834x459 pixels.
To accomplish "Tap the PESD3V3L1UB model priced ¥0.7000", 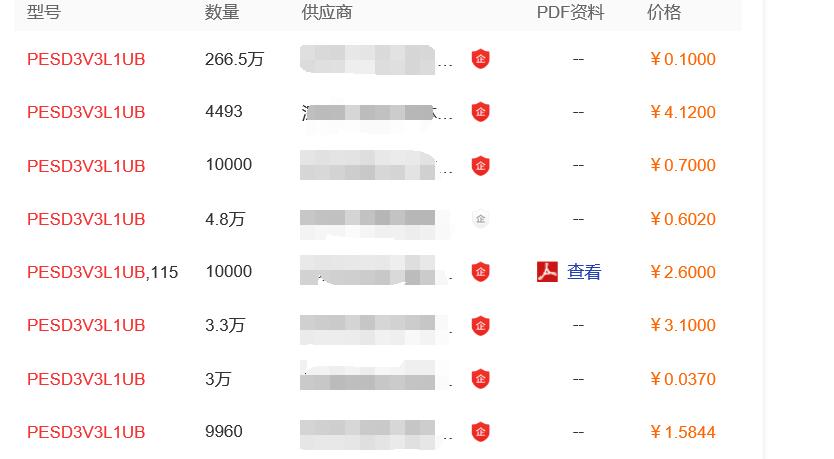I will (86, 165).
